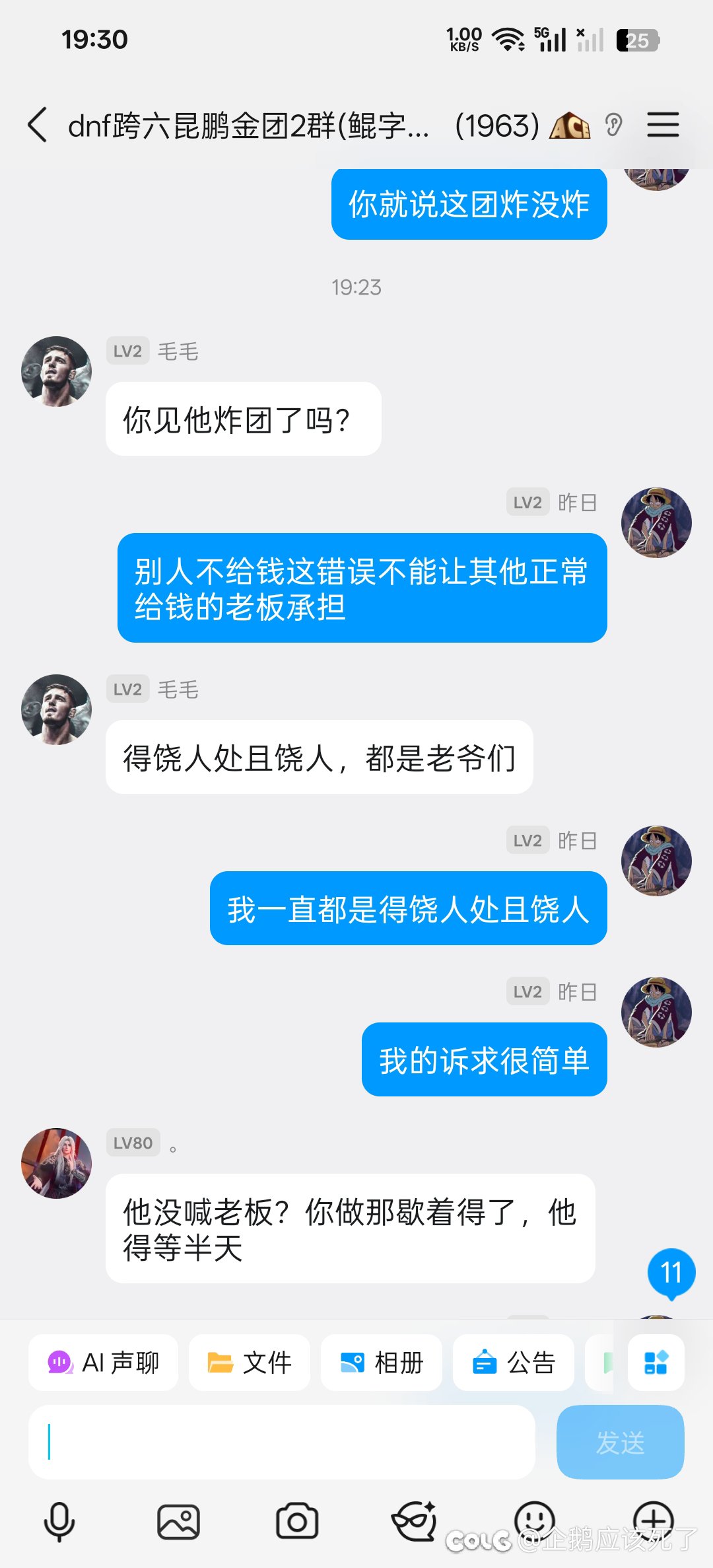Open the LV80 member's avatar profile
This screenshot has height=1568, width=713.
57,1163
